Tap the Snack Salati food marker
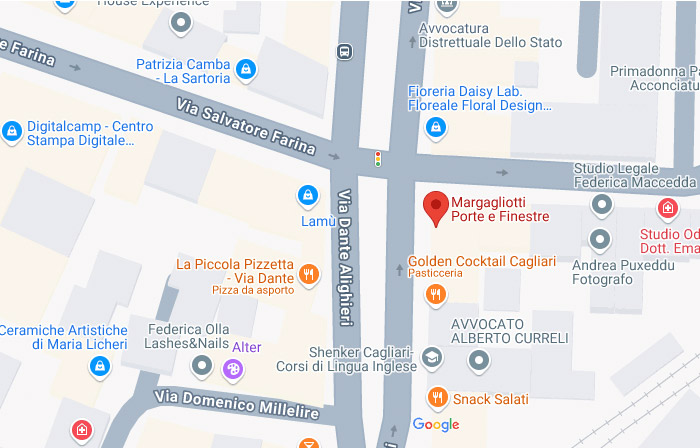 tap(437, 398)
